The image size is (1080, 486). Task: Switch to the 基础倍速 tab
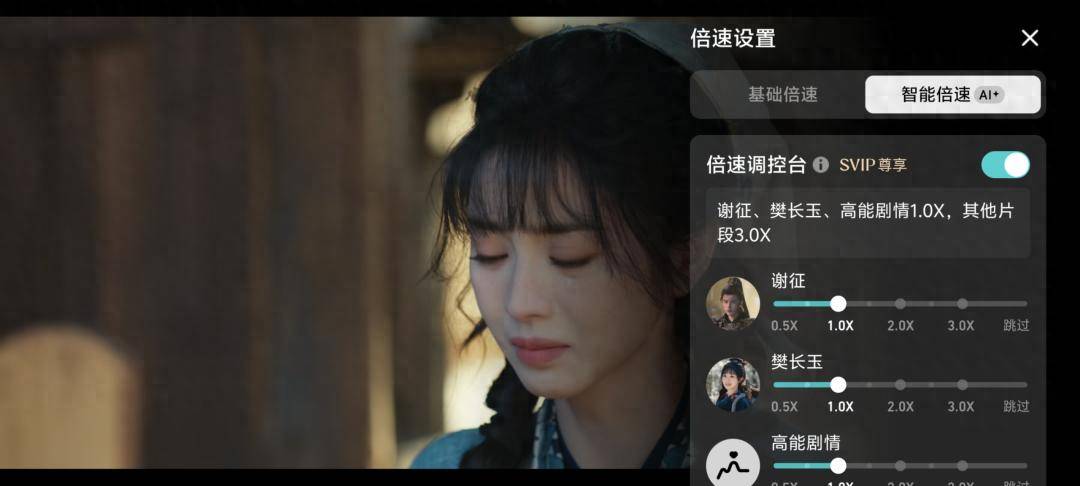[782, 95]
